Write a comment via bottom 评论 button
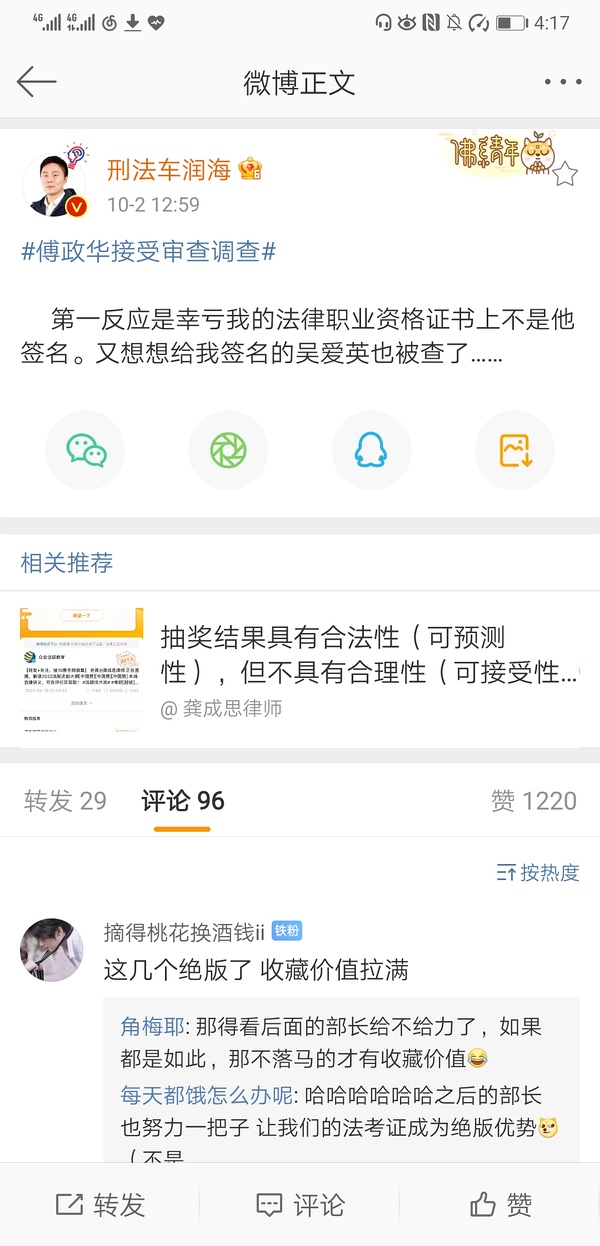 pyautogui.click(x=300, y=1205)
